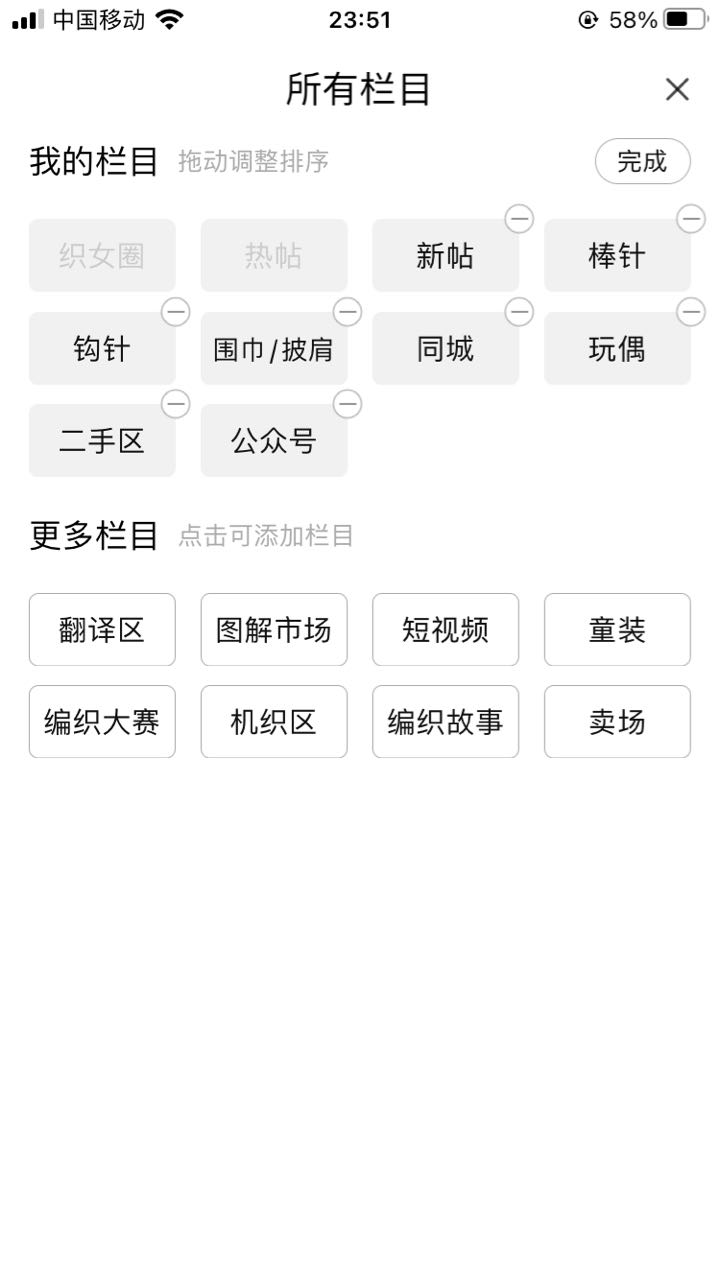
Task: Add 编织故事 to my columns
Action: (446, 721)
